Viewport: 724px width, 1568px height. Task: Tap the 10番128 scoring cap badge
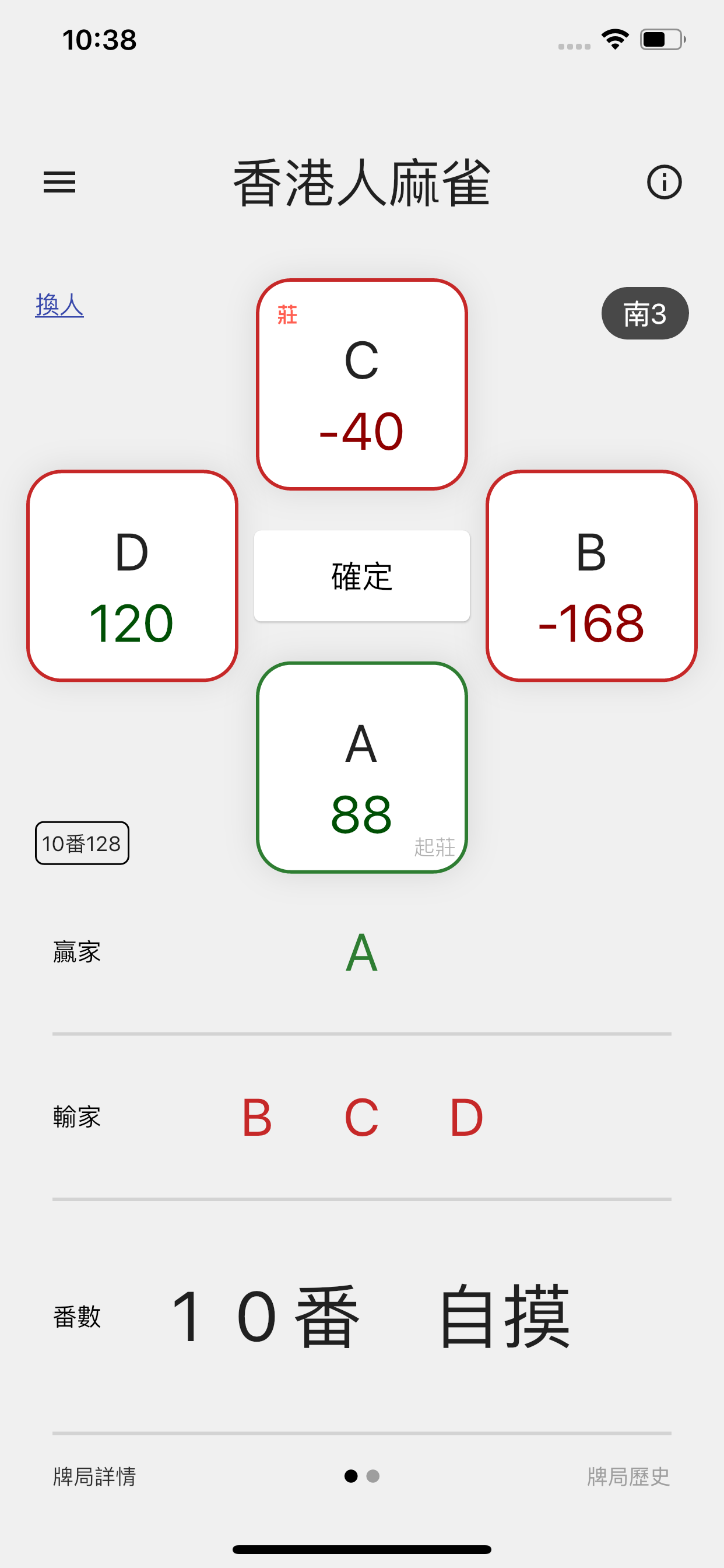pyautogui.click(x=82, y=843)
